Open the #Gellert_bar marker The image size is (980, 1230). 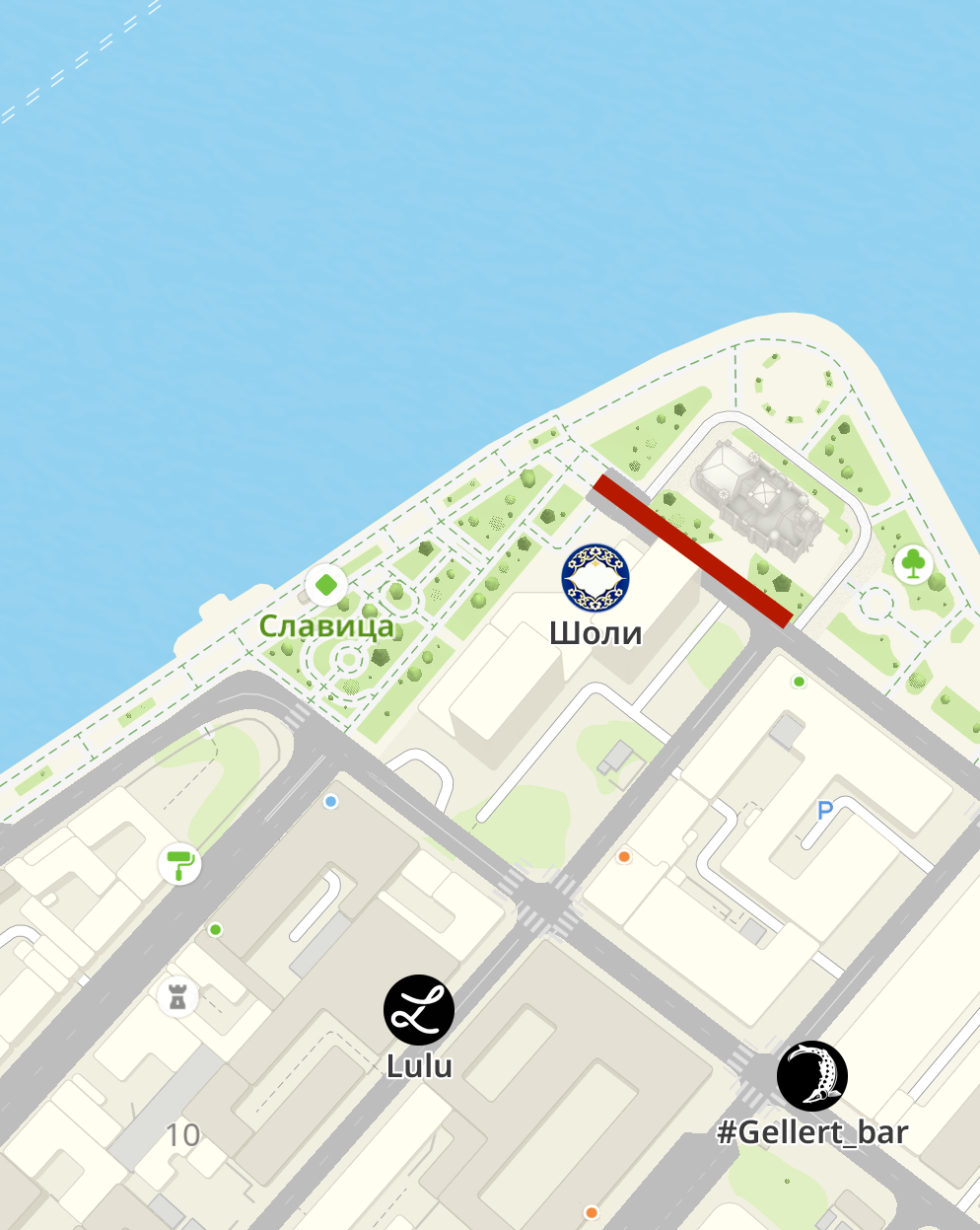[811, 1076]
